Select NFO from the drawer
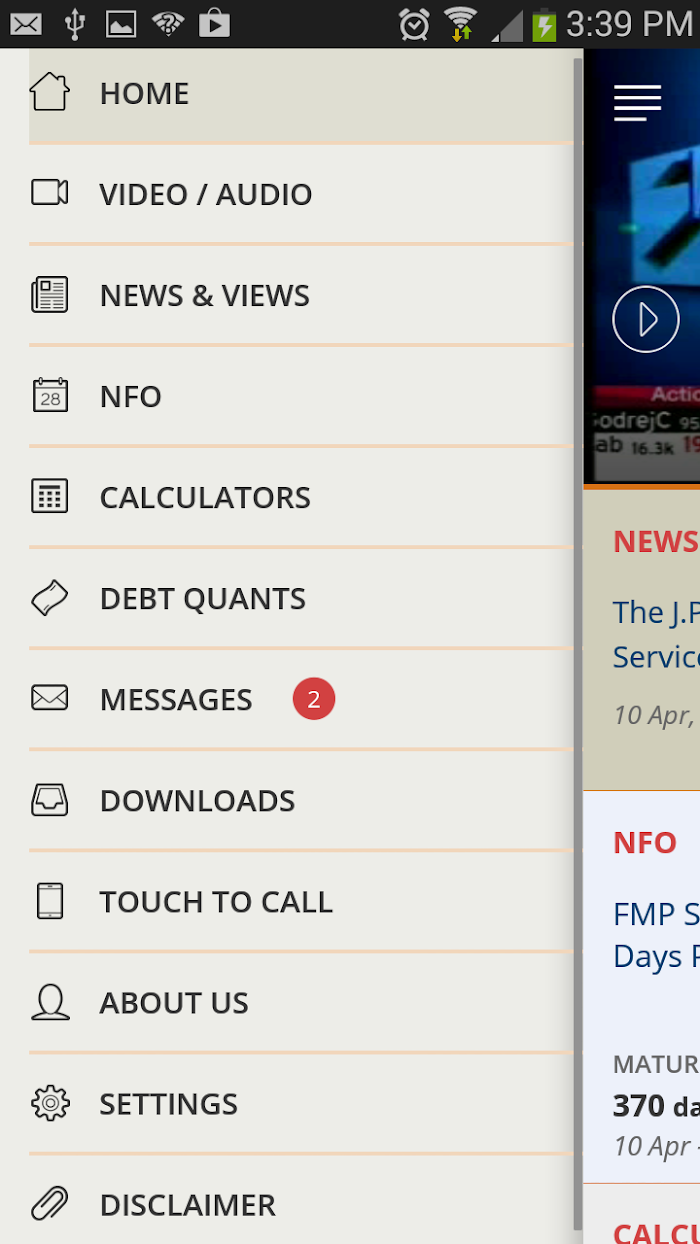This screenshot has width=700, height=1244. click(130, 397)
